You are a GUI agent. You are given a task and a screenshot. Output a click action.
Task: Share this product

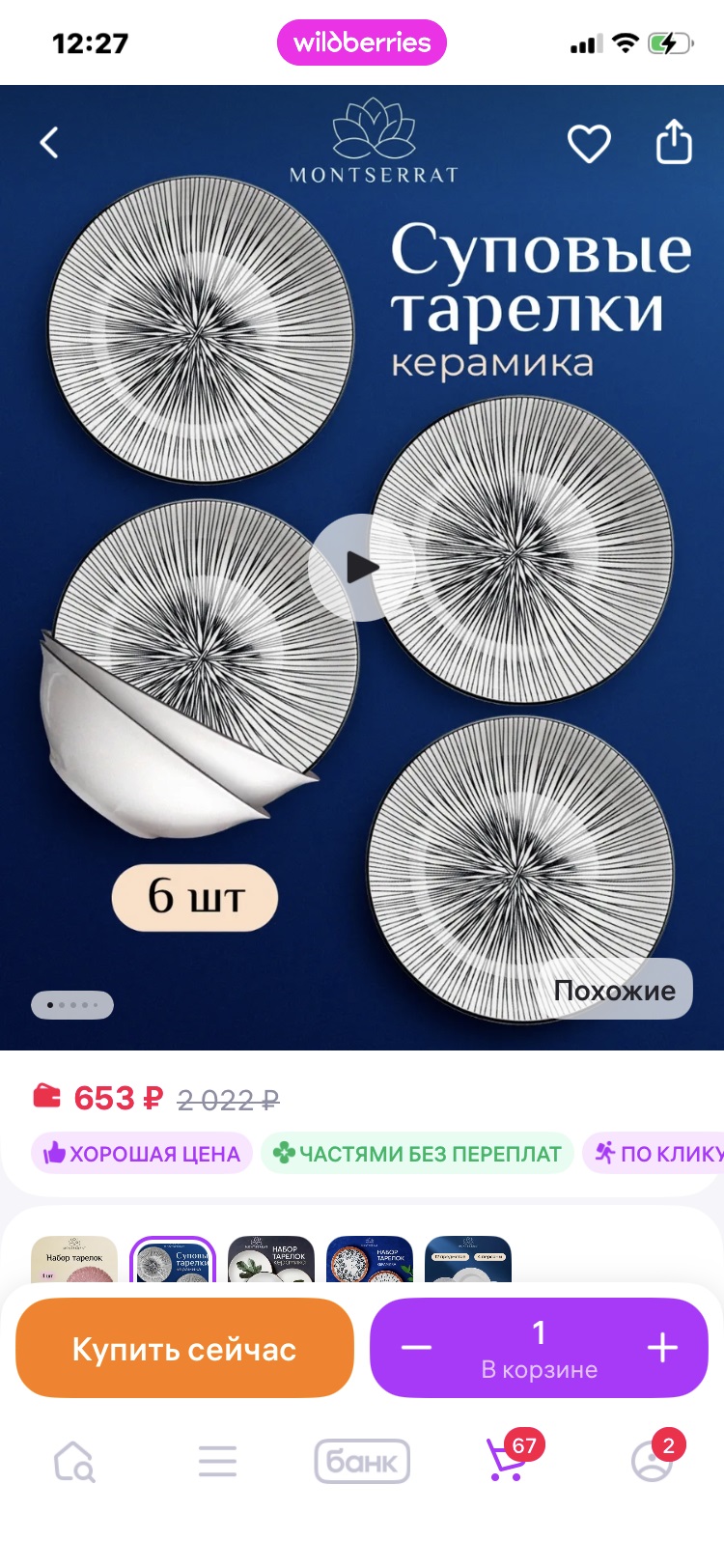[674, 143]
